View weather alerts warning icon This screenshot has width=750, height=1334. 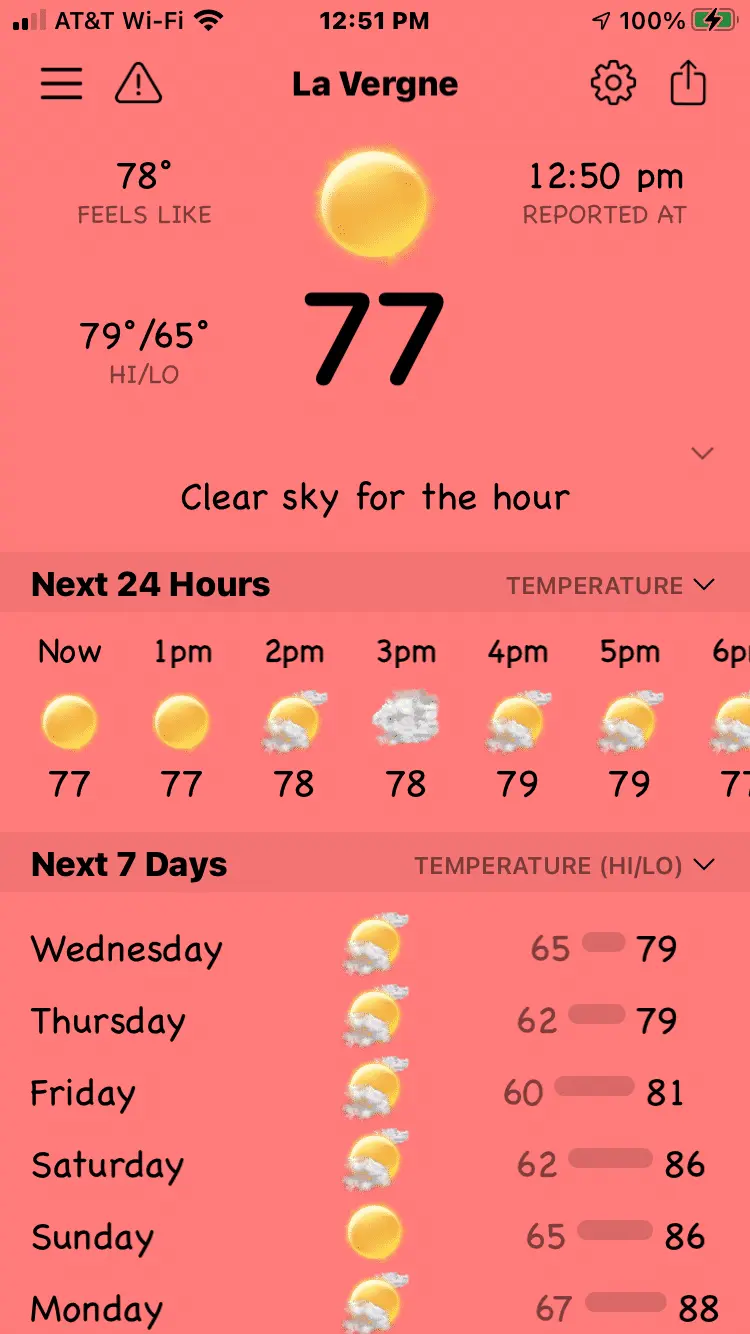pos(138,84)
